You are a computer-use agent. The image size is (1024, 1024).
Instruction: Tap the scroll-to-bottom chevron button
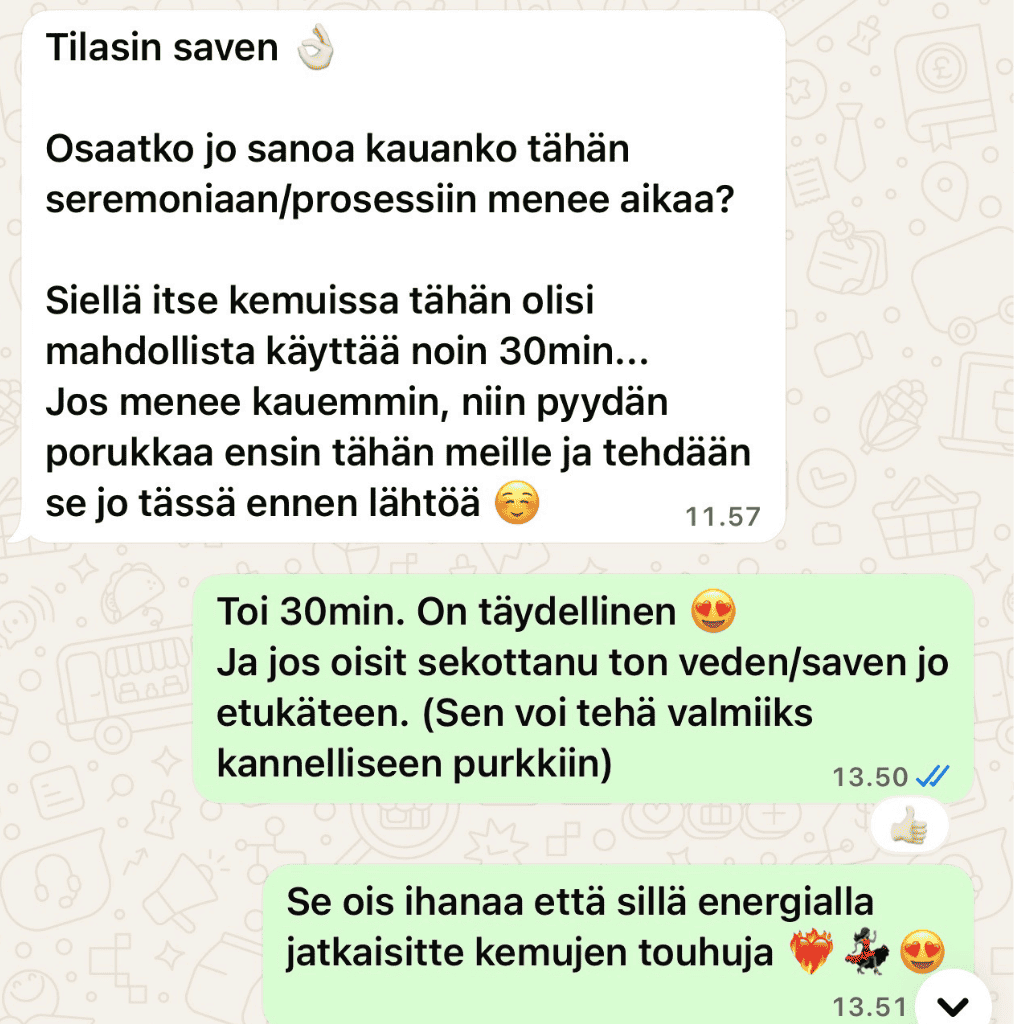(x=956, y=1003)
